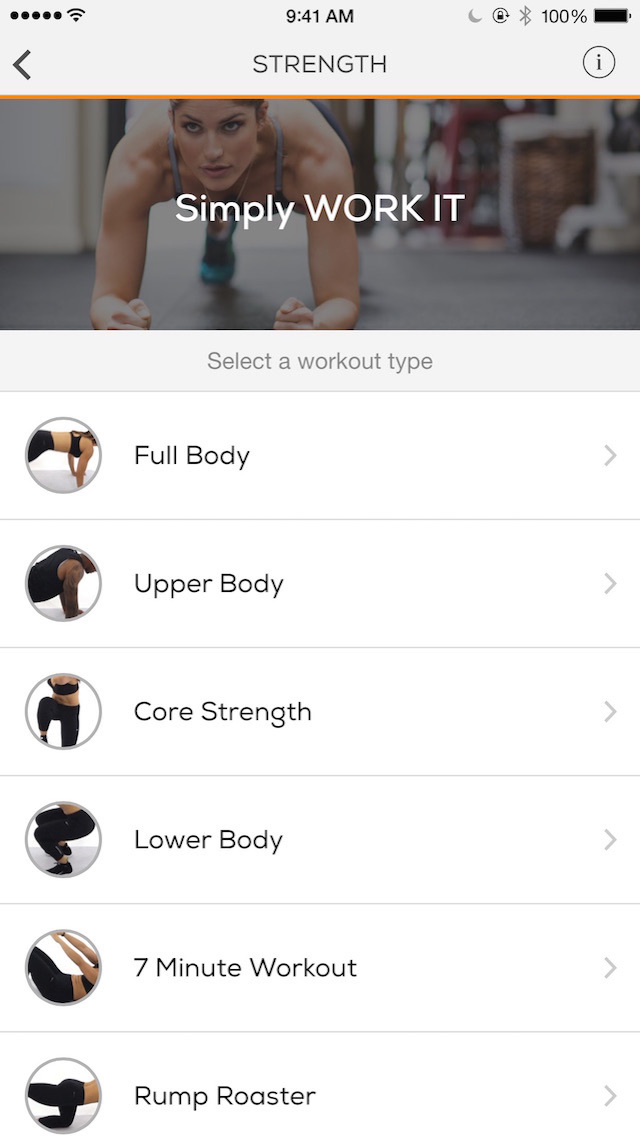Open the info icon in the header
This screenshot has width=640, height=1136.
click(x=598, y=63)
